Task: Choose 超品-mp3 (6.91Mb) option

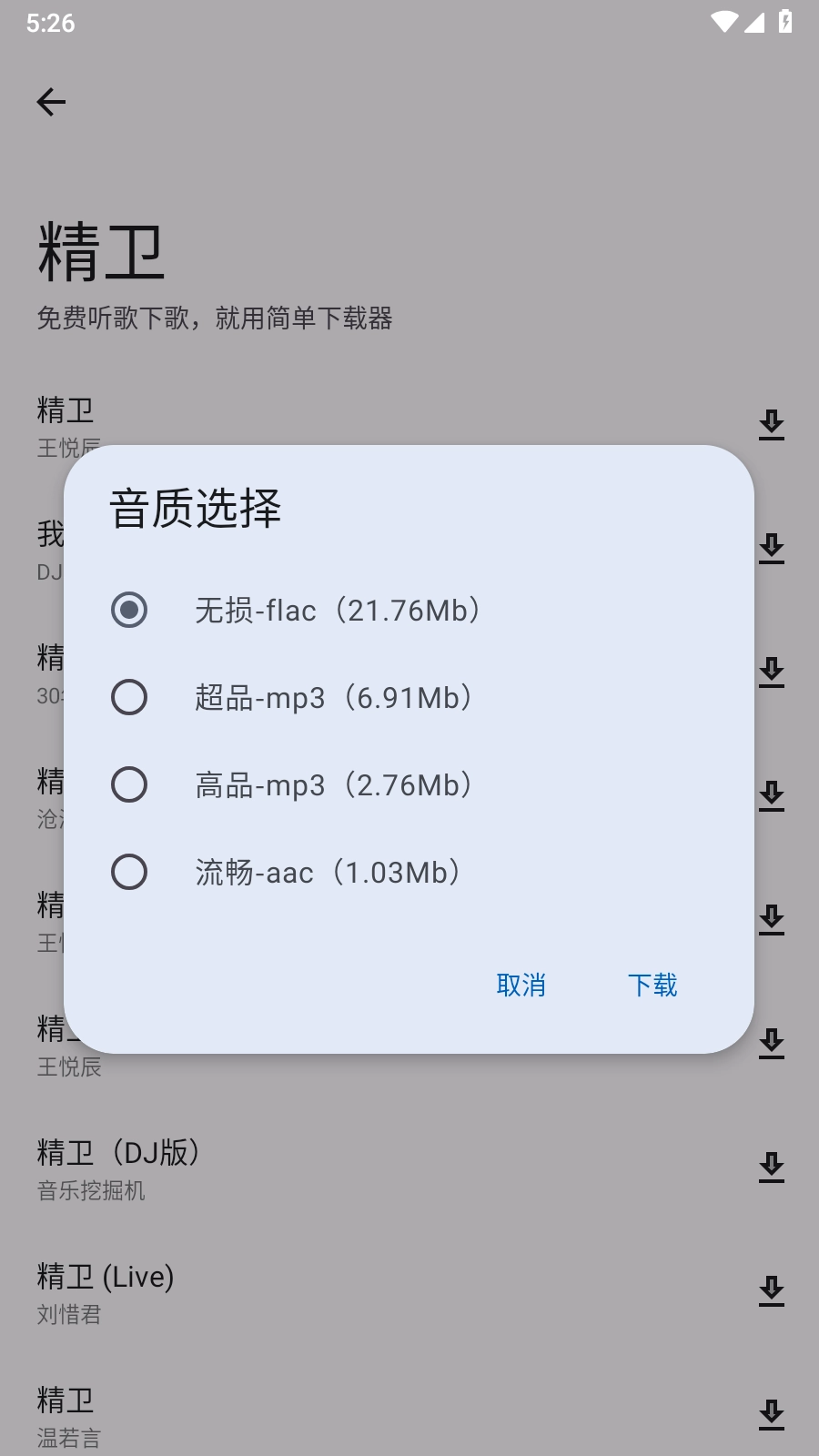Action: [x=129, y=697]
